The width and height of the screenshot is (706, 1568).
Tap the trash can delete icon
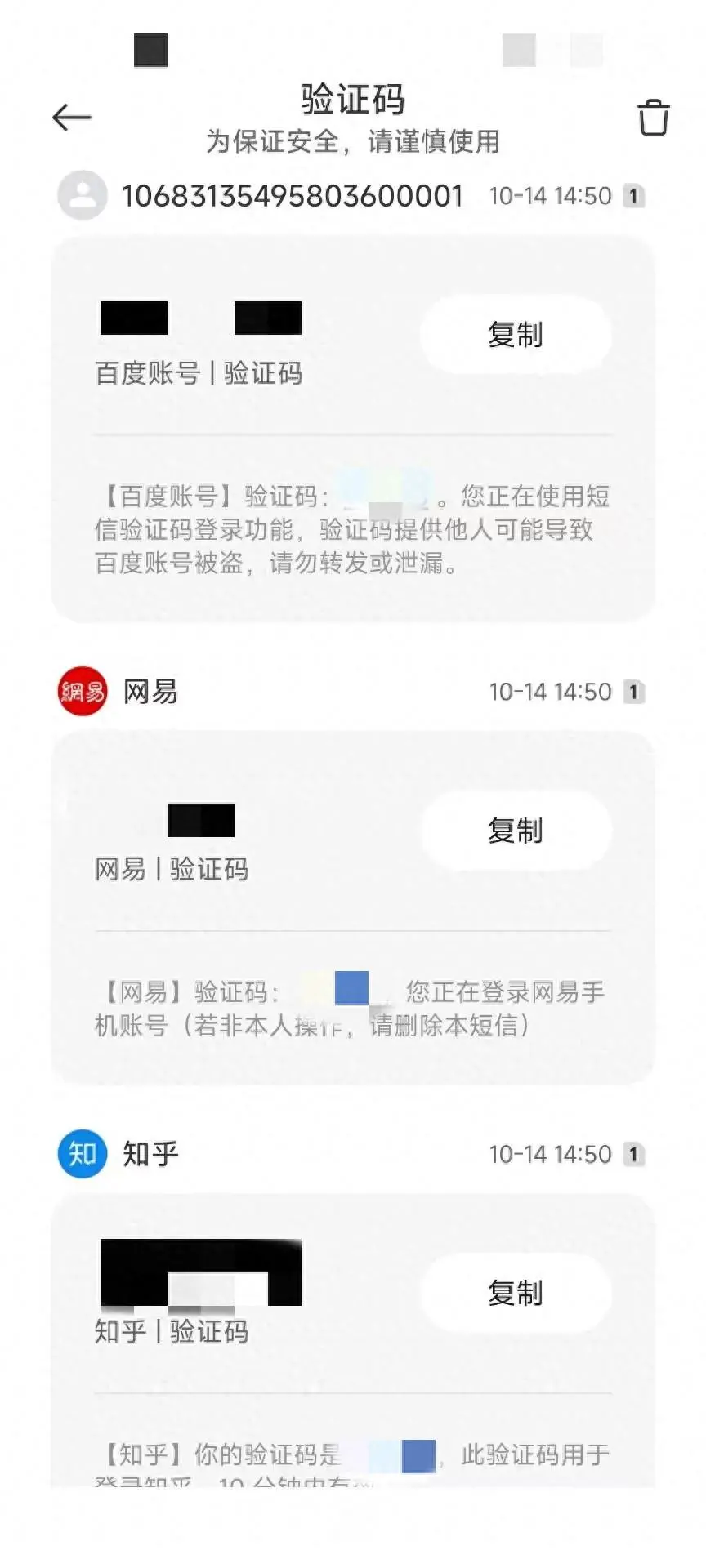pyautogui.click(x=653, y=118)
